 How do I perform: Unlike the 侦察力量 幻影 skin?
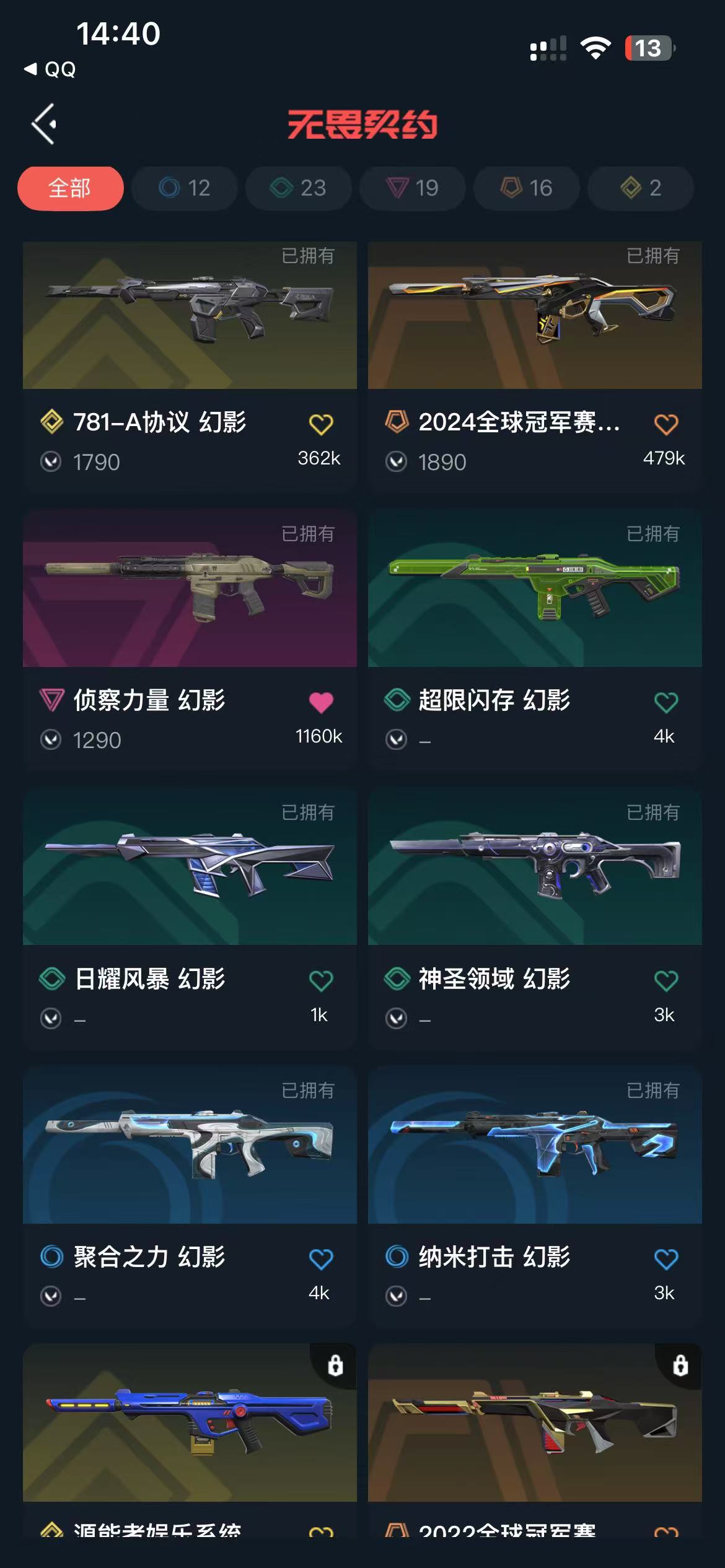[320, 702]
